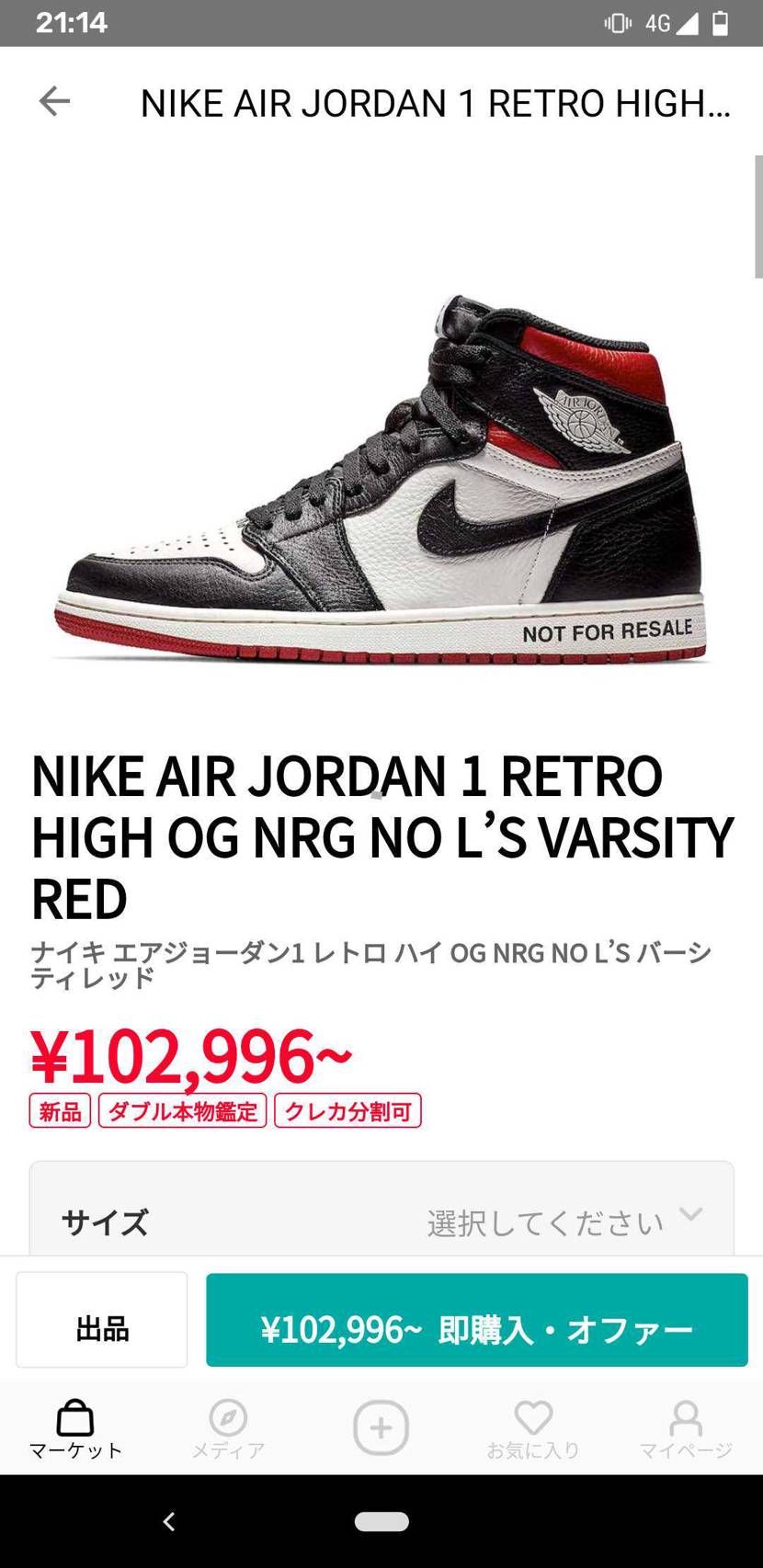Viewport: 763px width, 1568px height.
Task: Open the メディア tab
Action: [228, 1428]
